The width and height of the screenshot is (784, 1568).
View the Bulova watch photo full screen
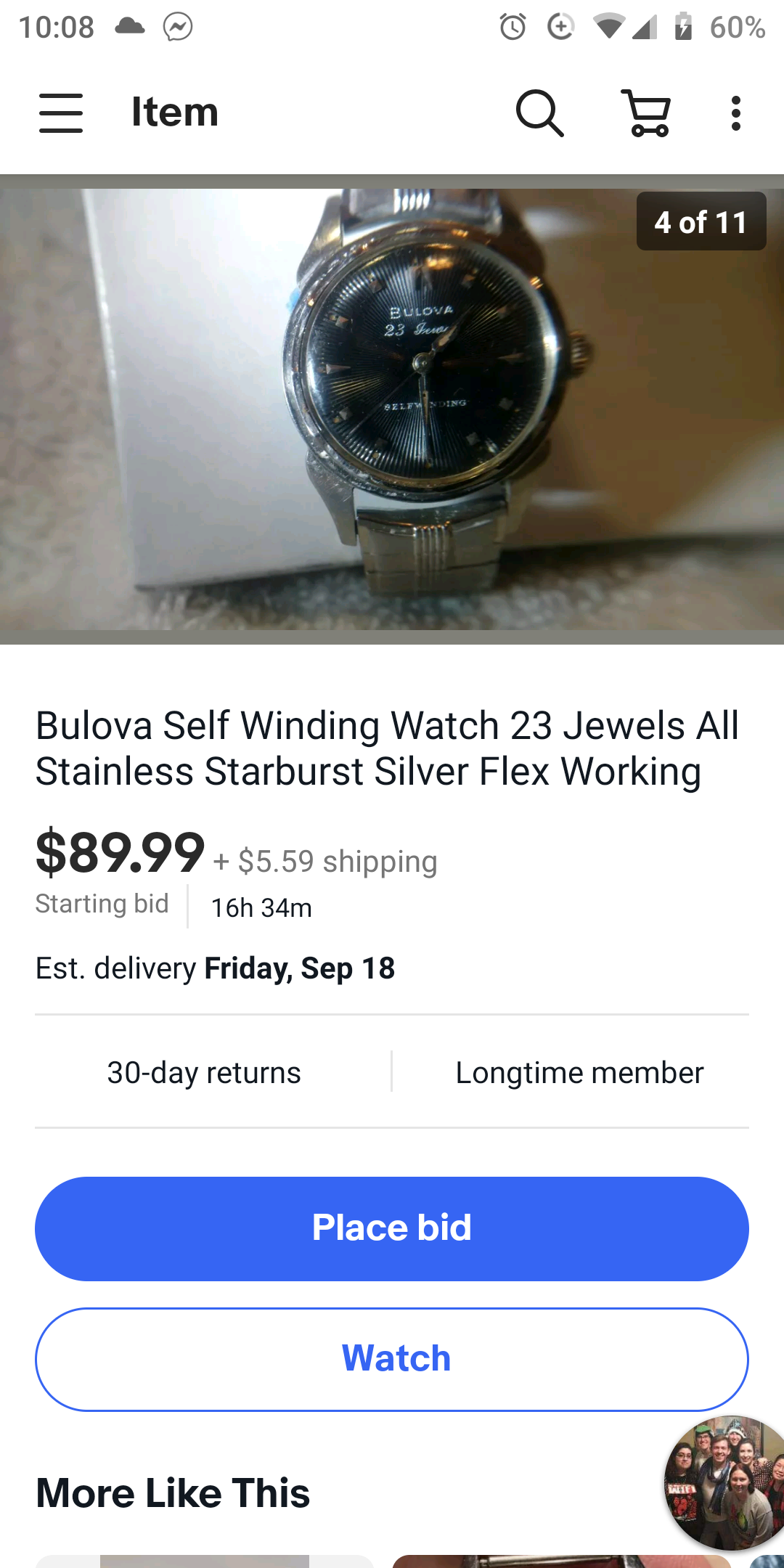pos(392,409)
